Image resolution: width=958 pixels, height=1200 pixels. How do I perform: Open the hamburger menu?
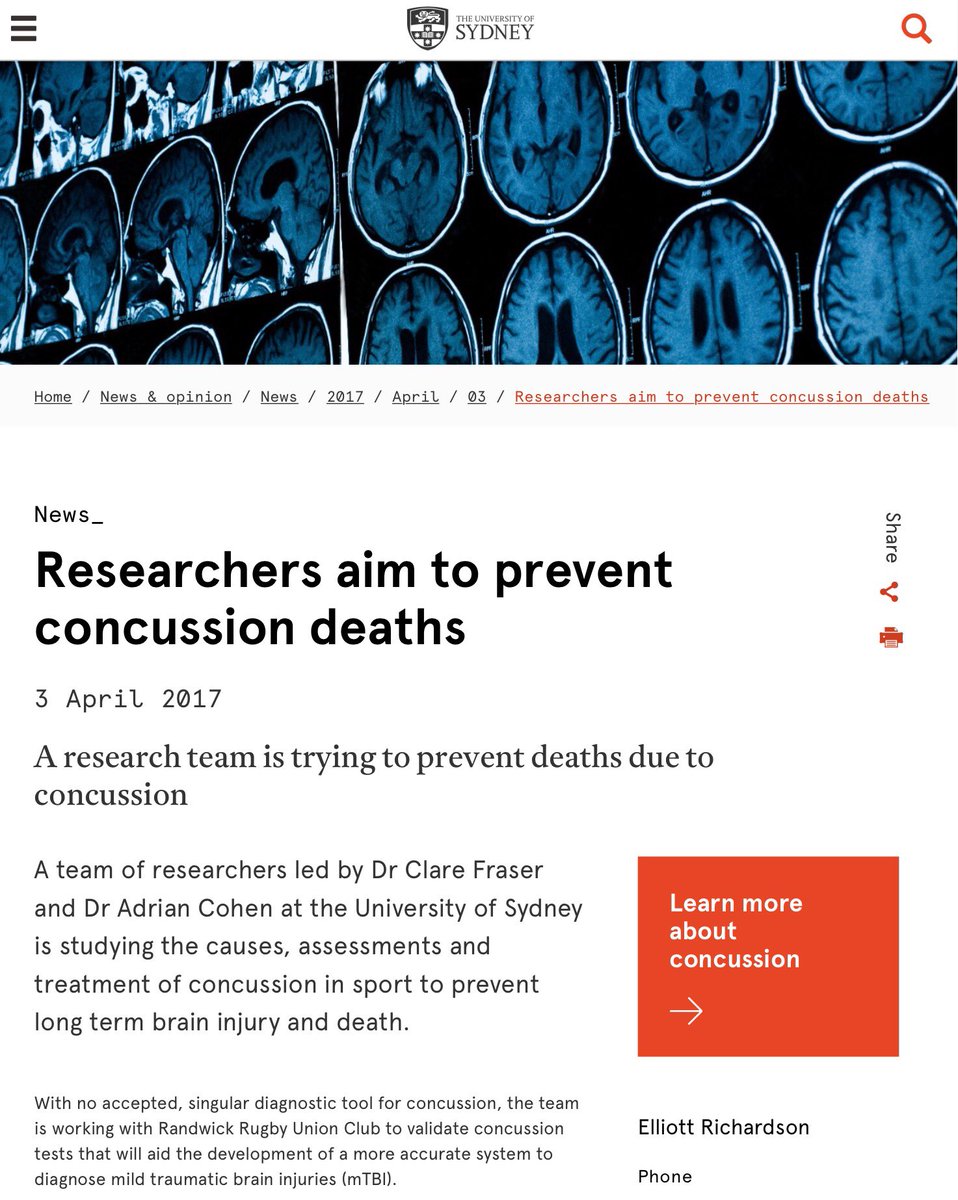23,28
